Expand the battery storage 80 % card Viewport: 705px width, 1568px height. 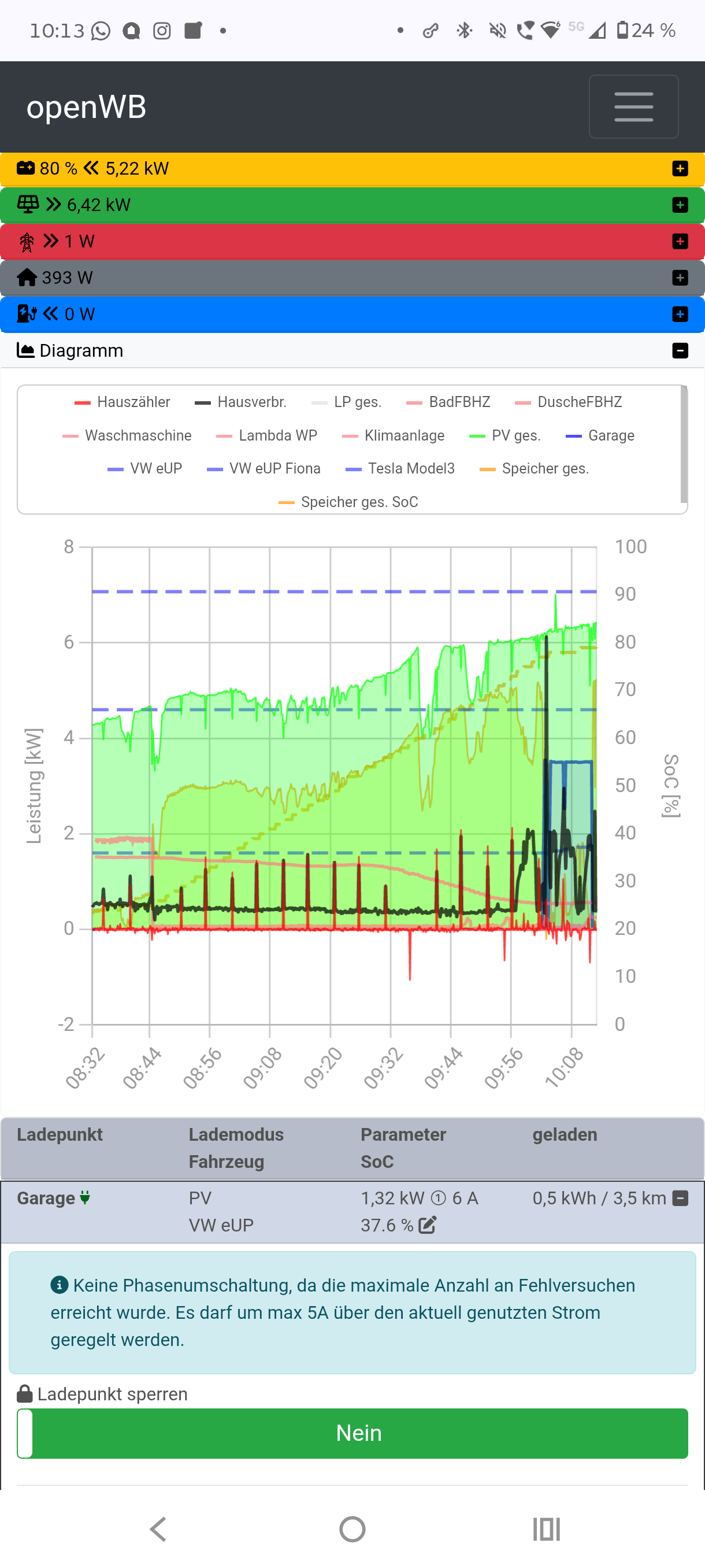coord(680,169)
